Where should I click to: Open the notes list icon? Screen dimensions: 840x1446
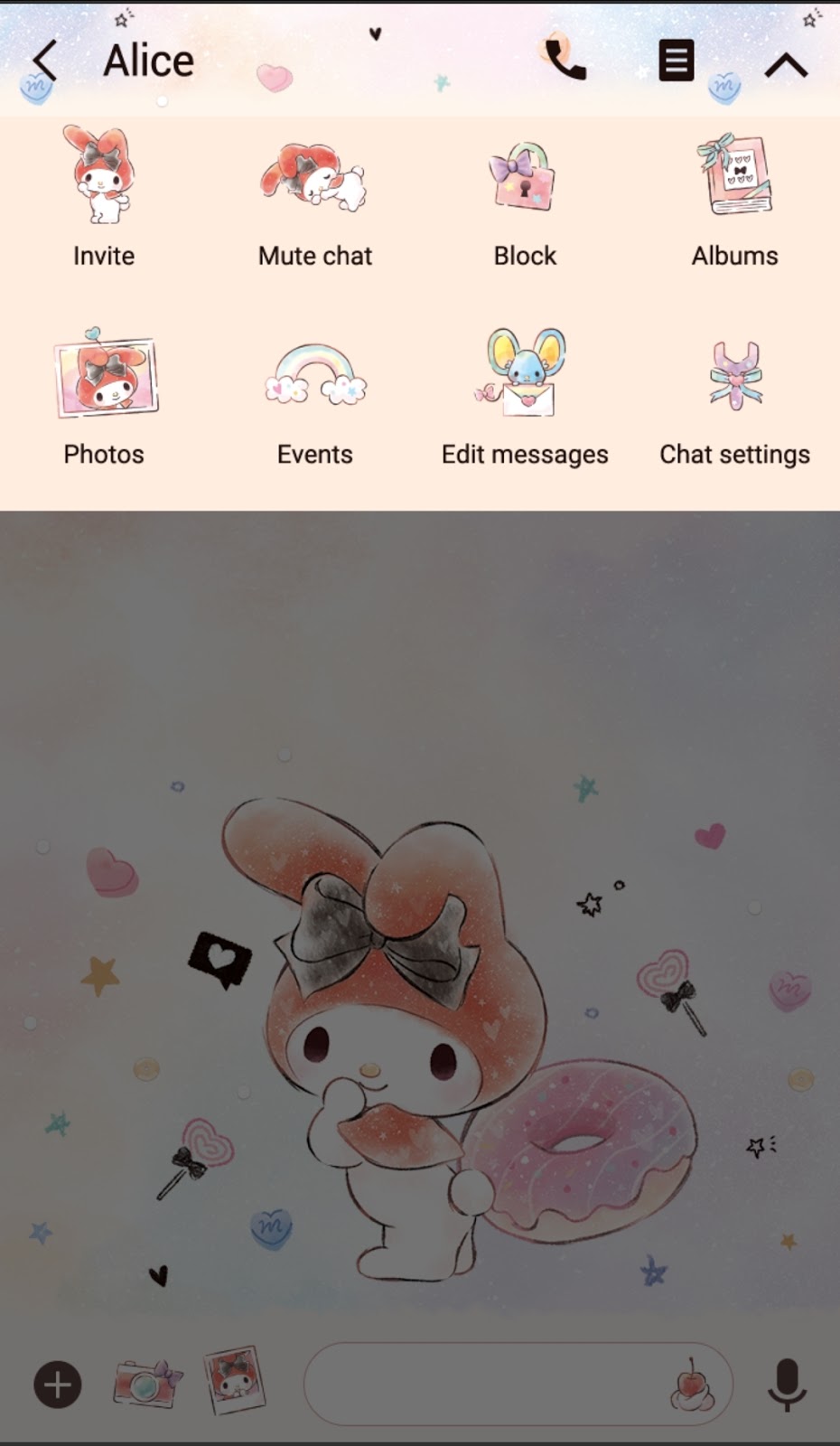[676, 61]
